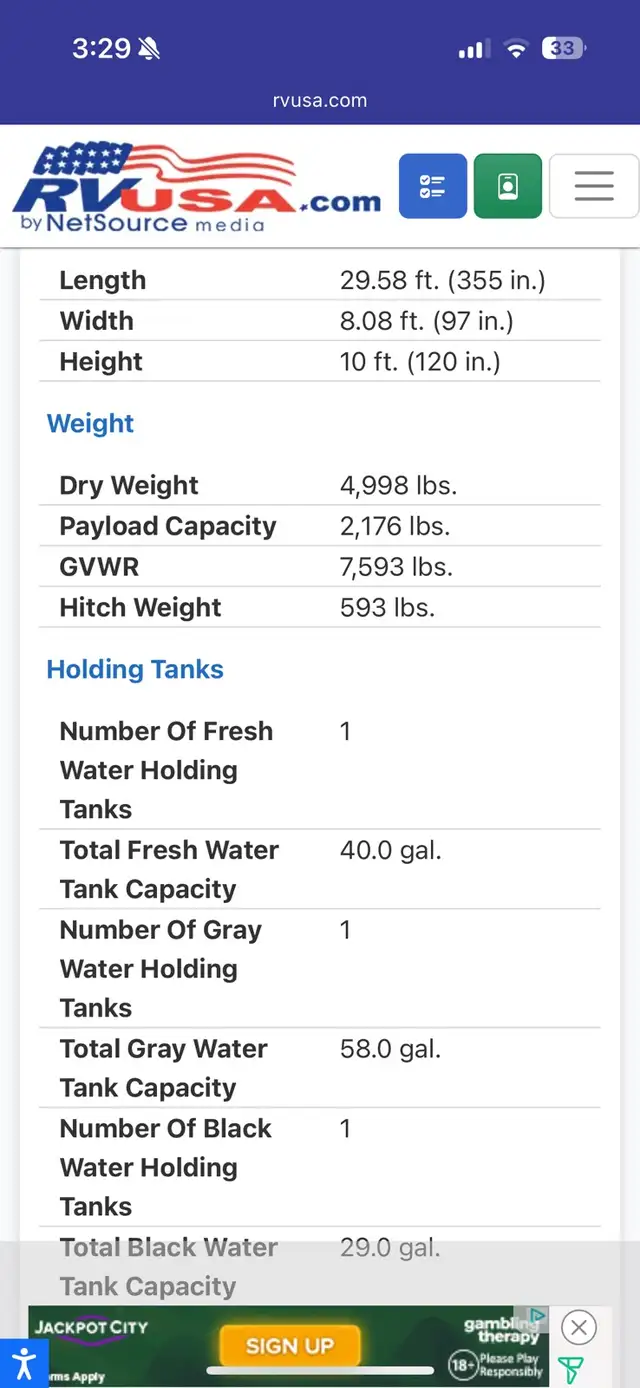The height and width of the screenshot is (1388, 640).
Task: Open the RVUSA.com home logo
Action: [197, 188]
